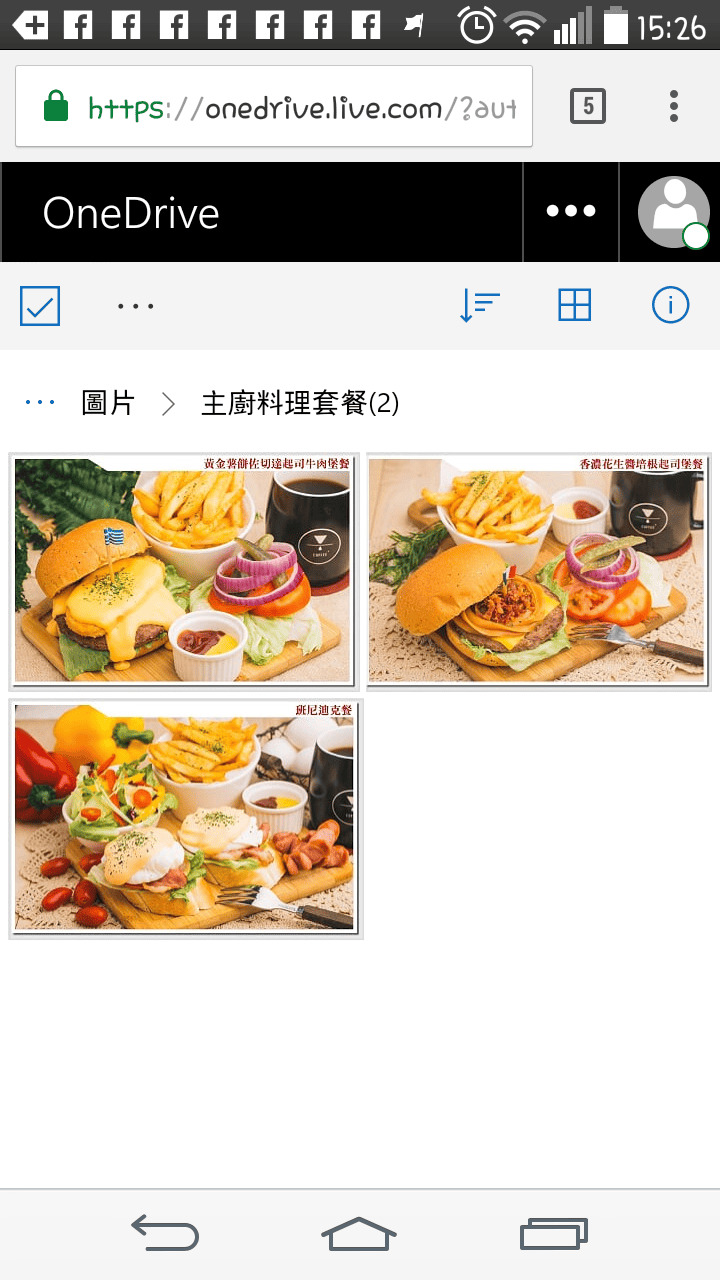Open the OneDrive more options menu
This screenshot has height=1280, width=720.
[x=570, y=211]
